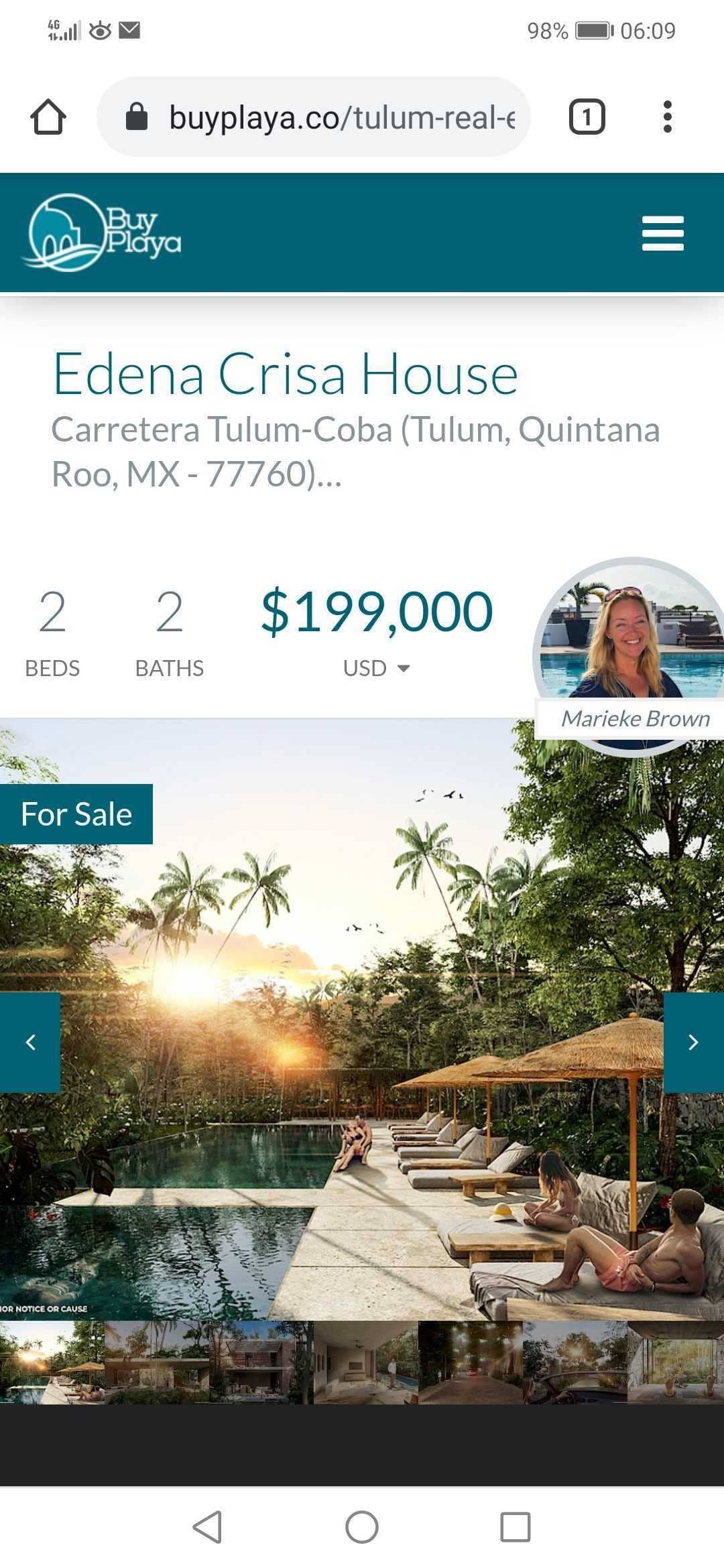
Task: Open the browser overflow menu
Action: point(667,117)
